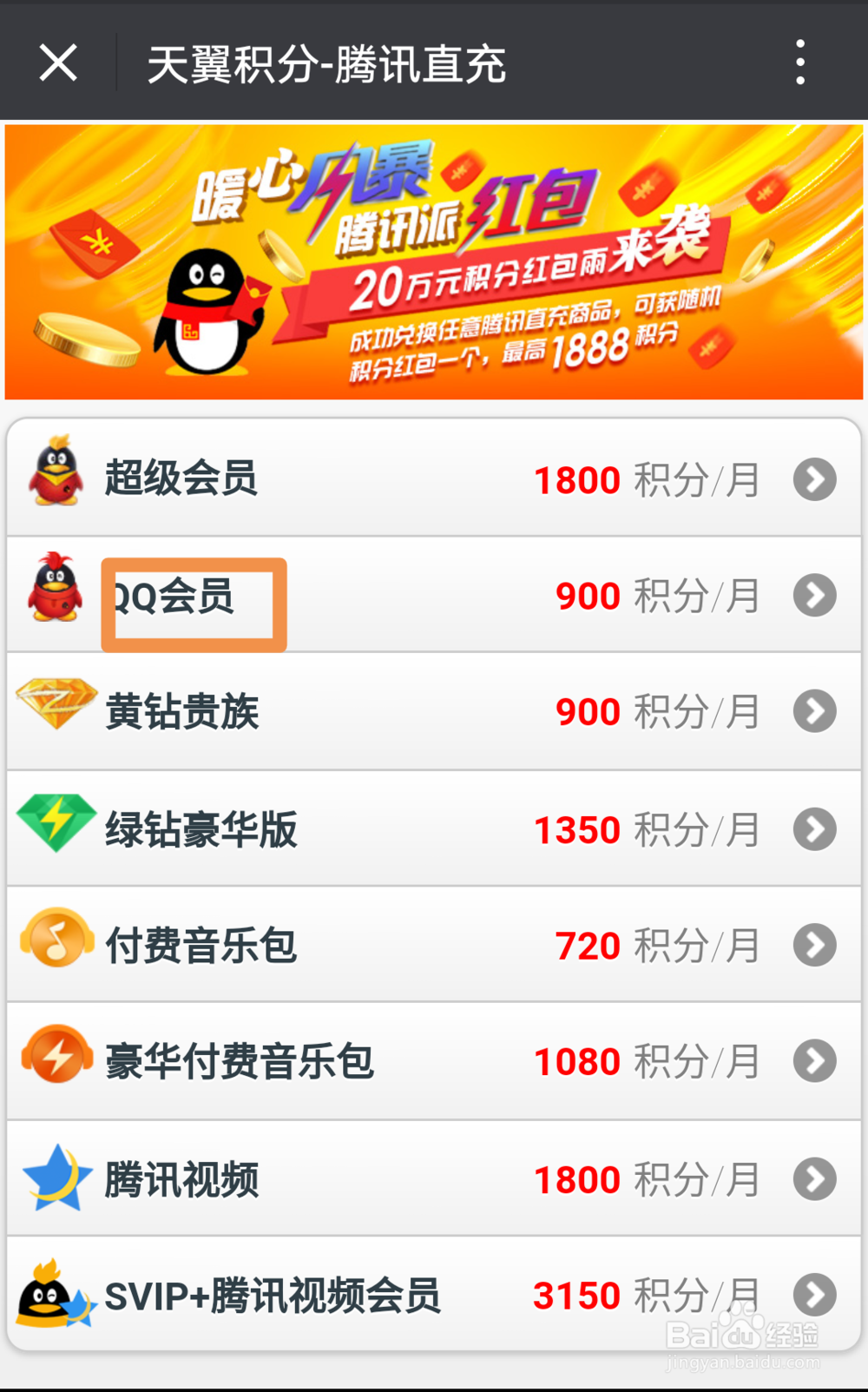Select the 付费音乐包 row arrow
Viewport: 868px width, 1392px height.
click(x=813, y=944)
